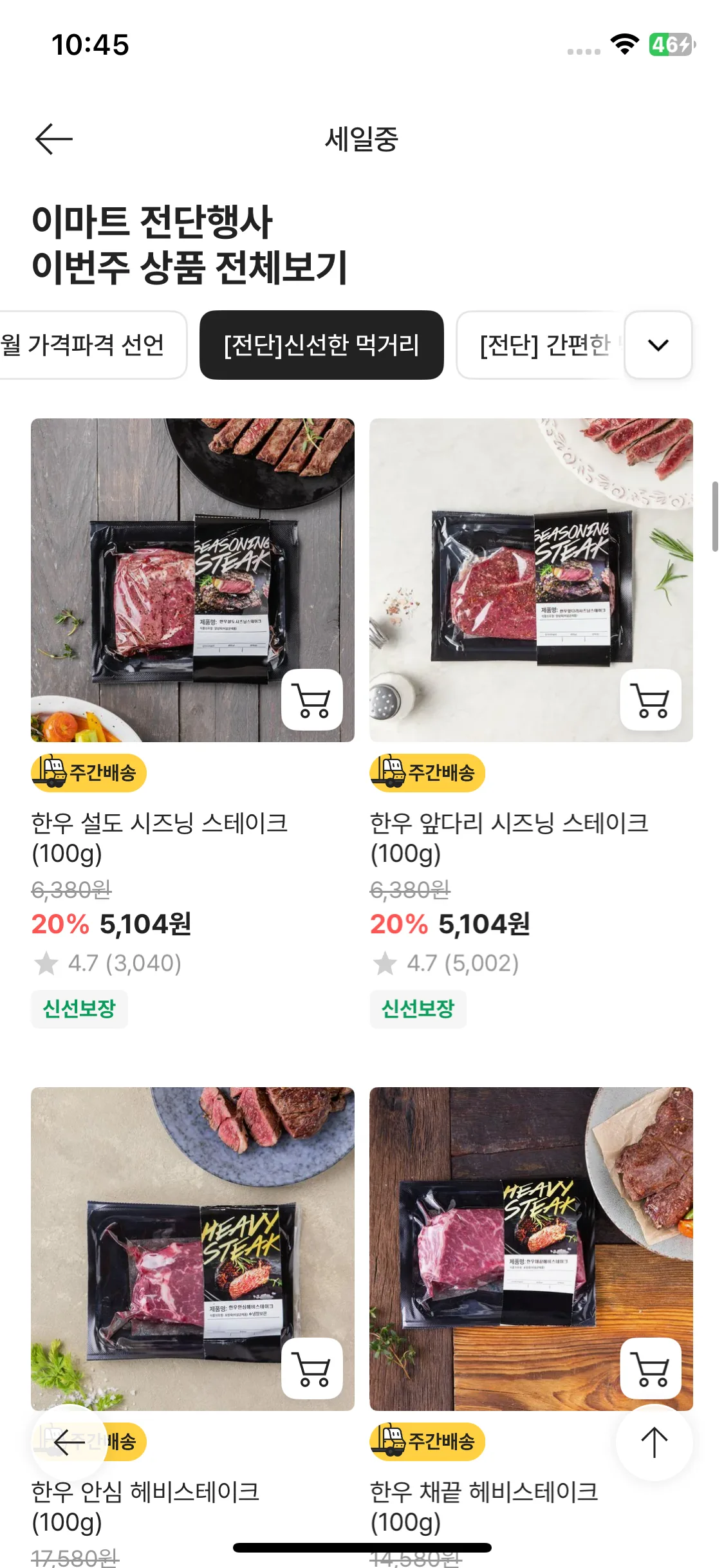Go back using the top arrow
Viewport: 724px width, 1568px height.
(54, 139)
